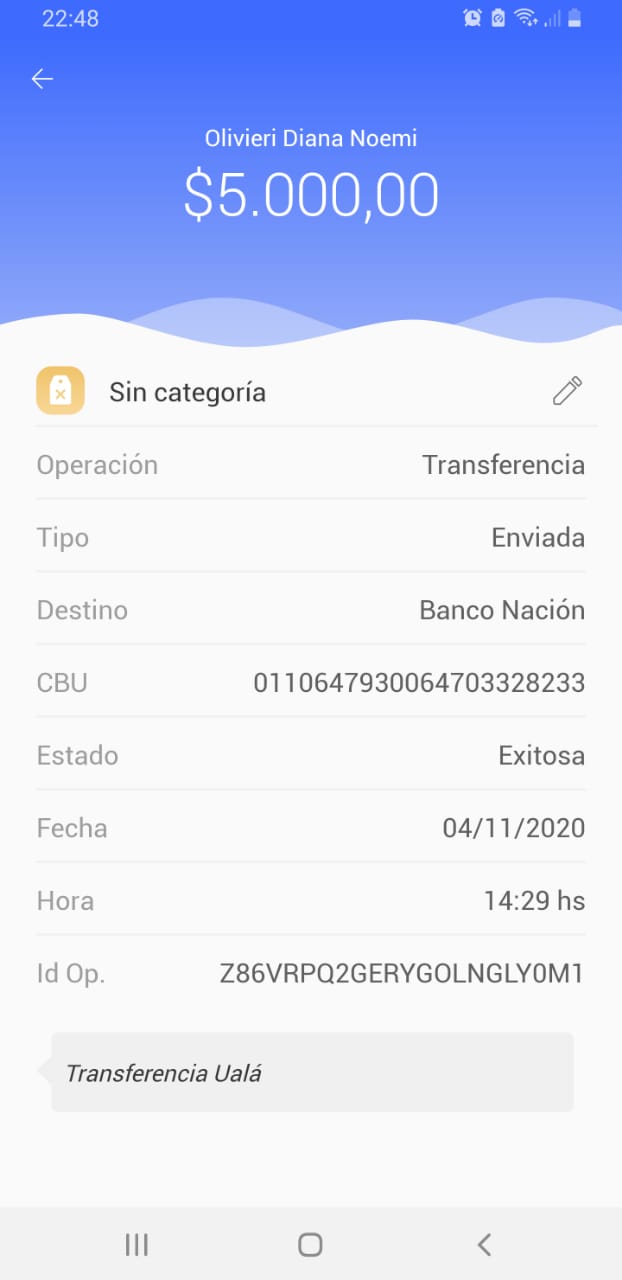Tap the system back button
622x1280 pixels.
484,1244
